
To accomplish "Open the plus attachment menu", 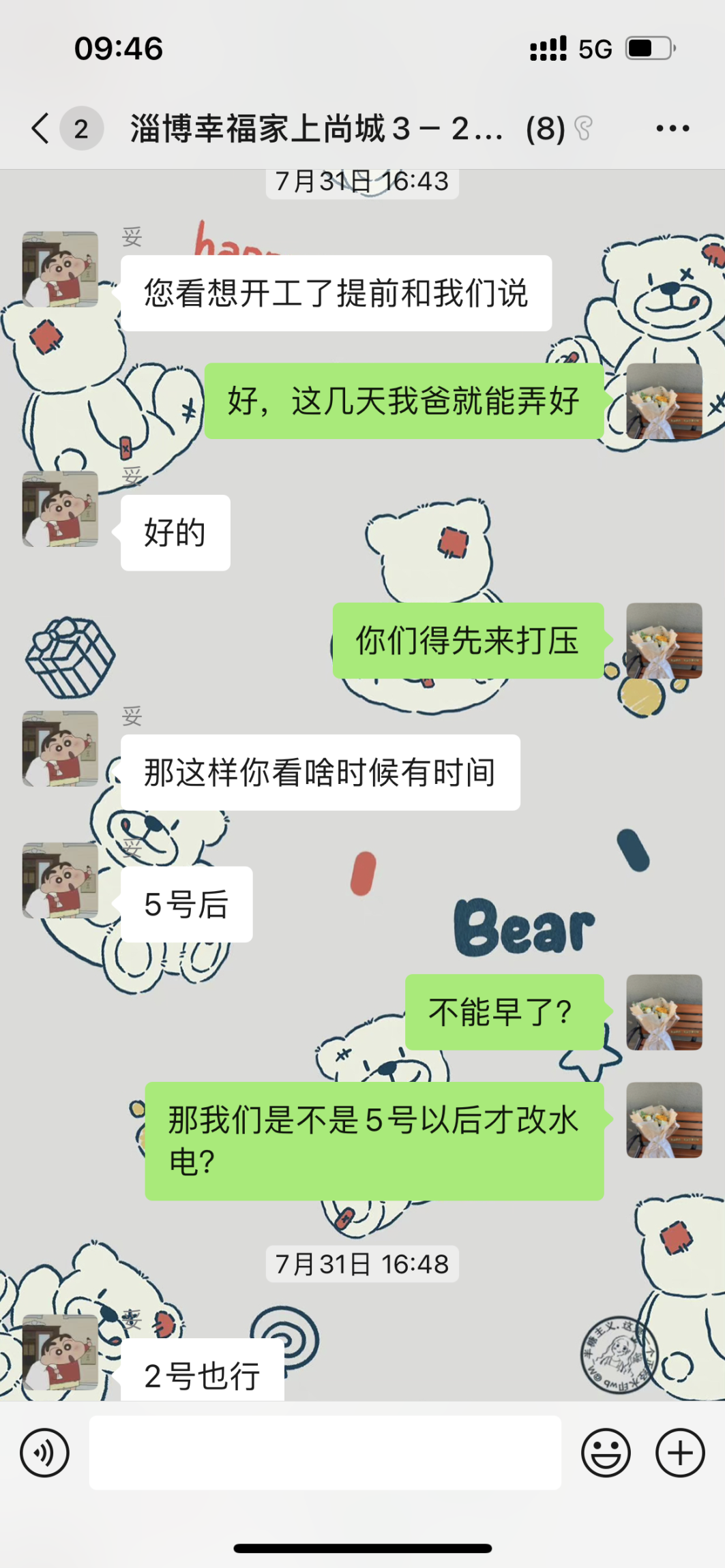I will pyautogui.click(x=679, y=1453).
